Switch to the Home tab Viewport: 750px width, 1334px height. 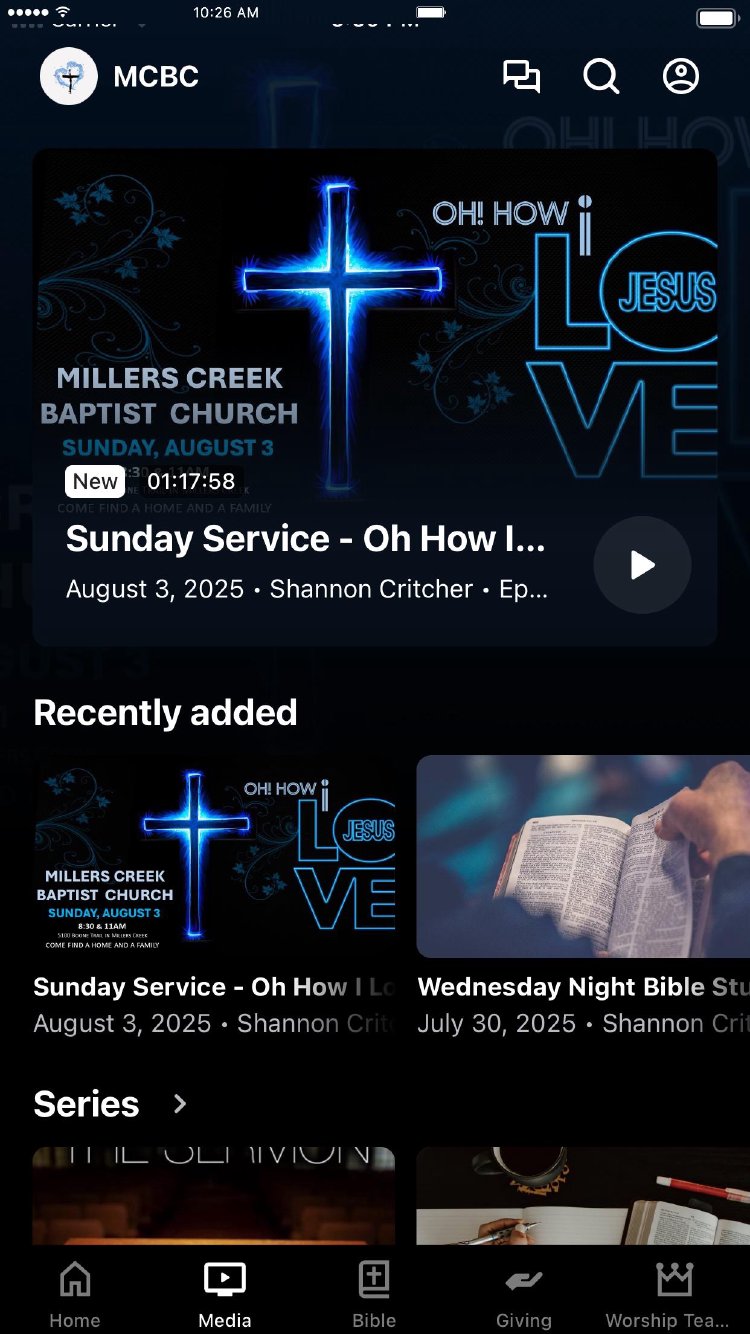pyautogui.click(x=75, y=1294)
